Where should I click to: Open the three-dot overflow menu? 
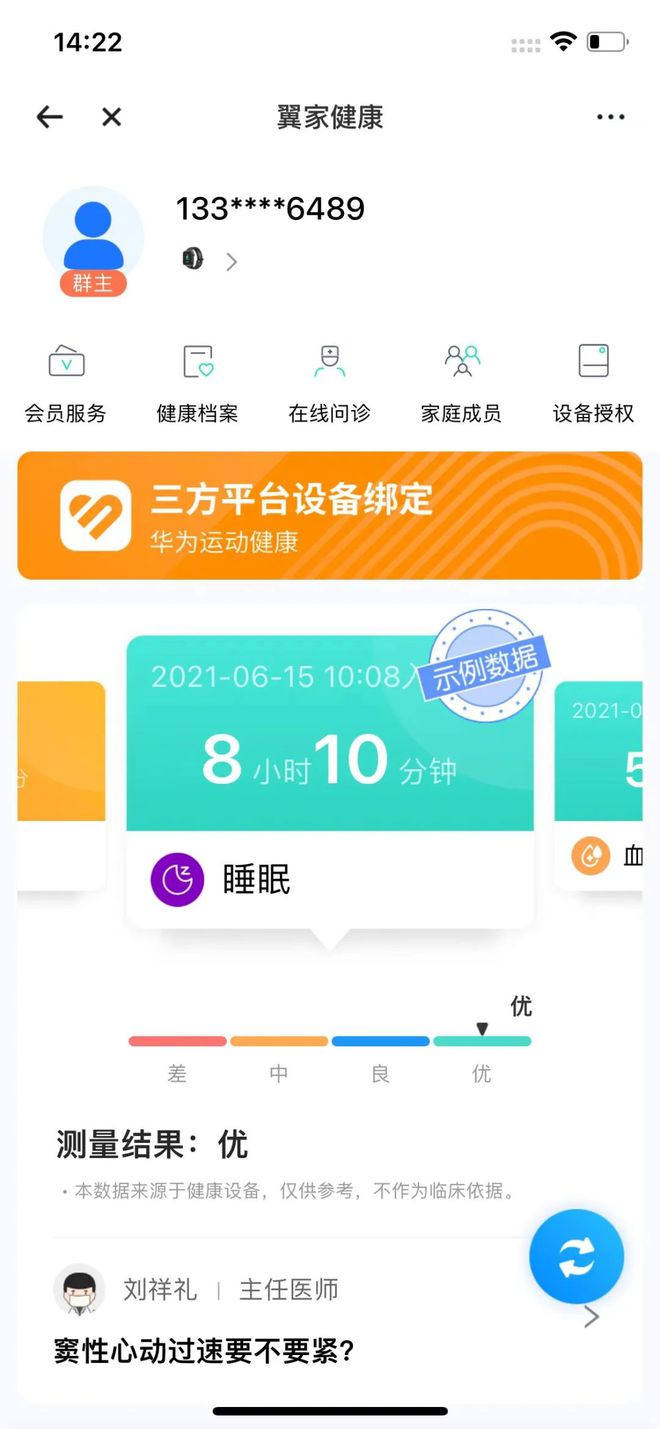tap(610, 117)
